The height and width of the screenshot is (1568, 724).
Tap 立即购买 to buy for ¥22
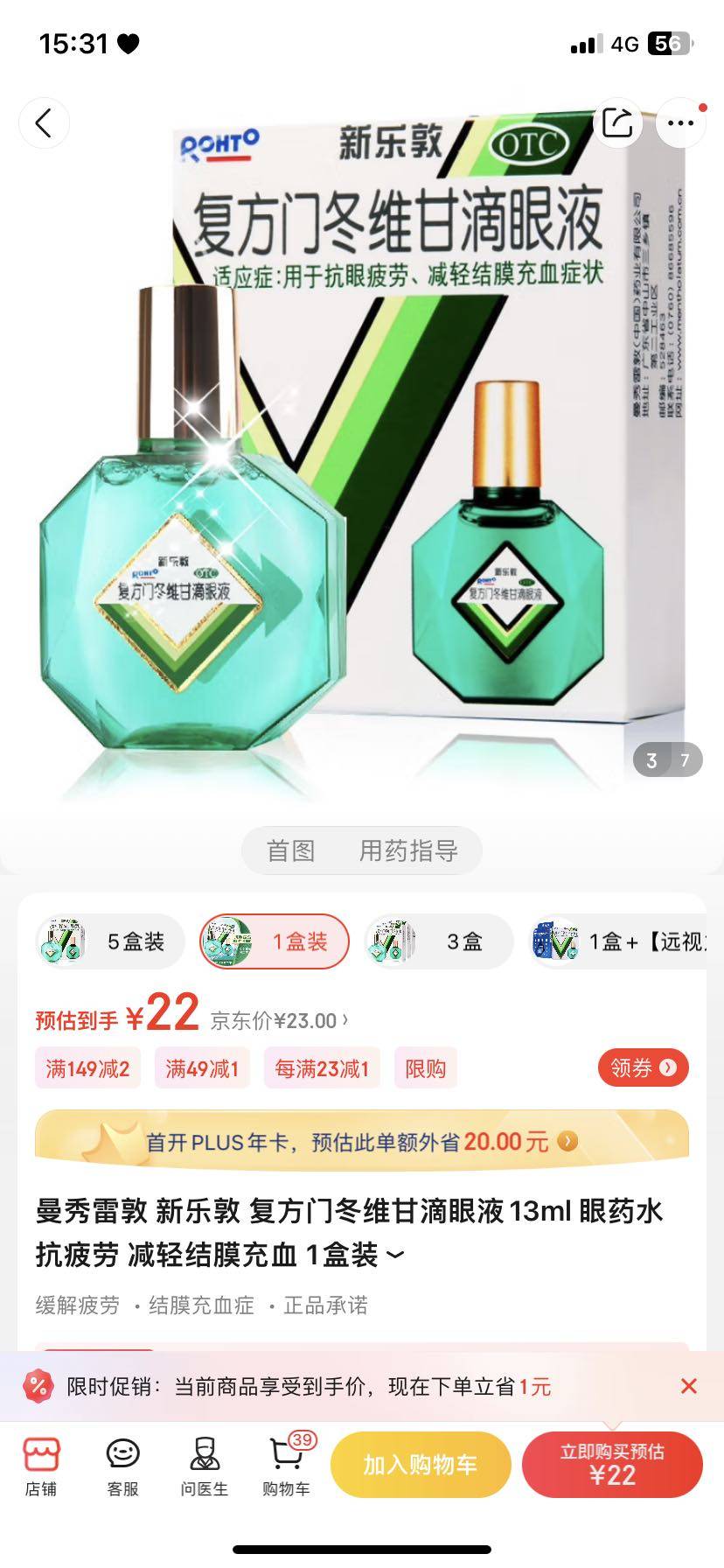612,1465
